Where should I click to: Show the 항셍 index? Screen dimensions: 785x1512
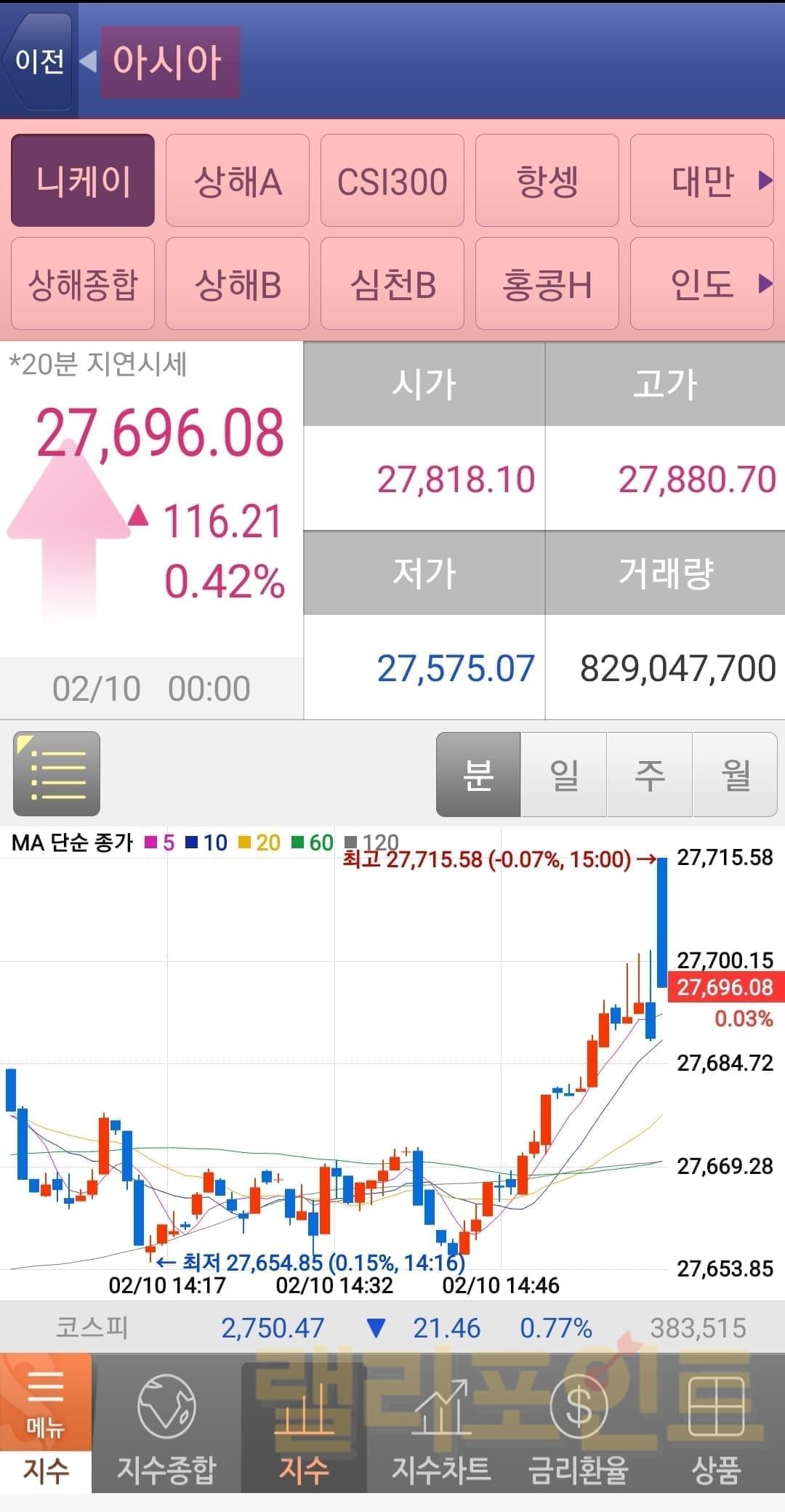pos(547,181)
